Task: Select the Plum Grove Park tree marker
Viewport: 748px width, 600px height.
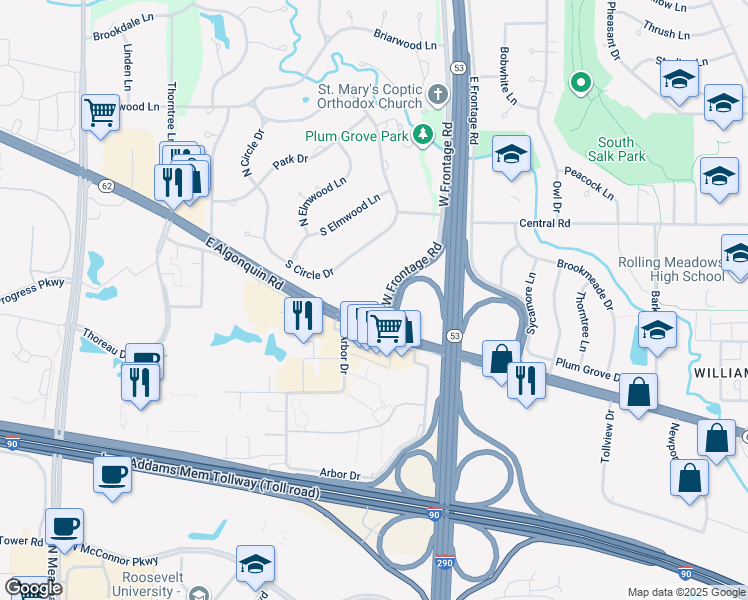Action: click(x=423, y=133)
